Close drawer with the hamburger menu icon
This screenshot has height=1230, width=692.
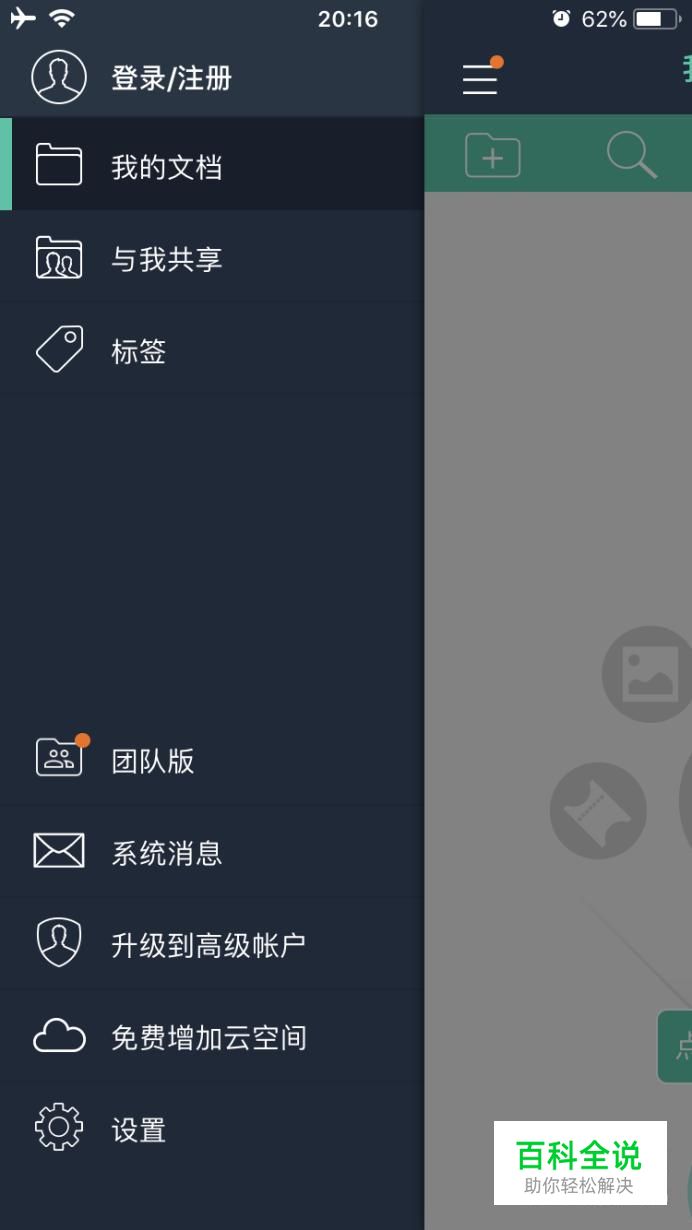tap(480, 78)
